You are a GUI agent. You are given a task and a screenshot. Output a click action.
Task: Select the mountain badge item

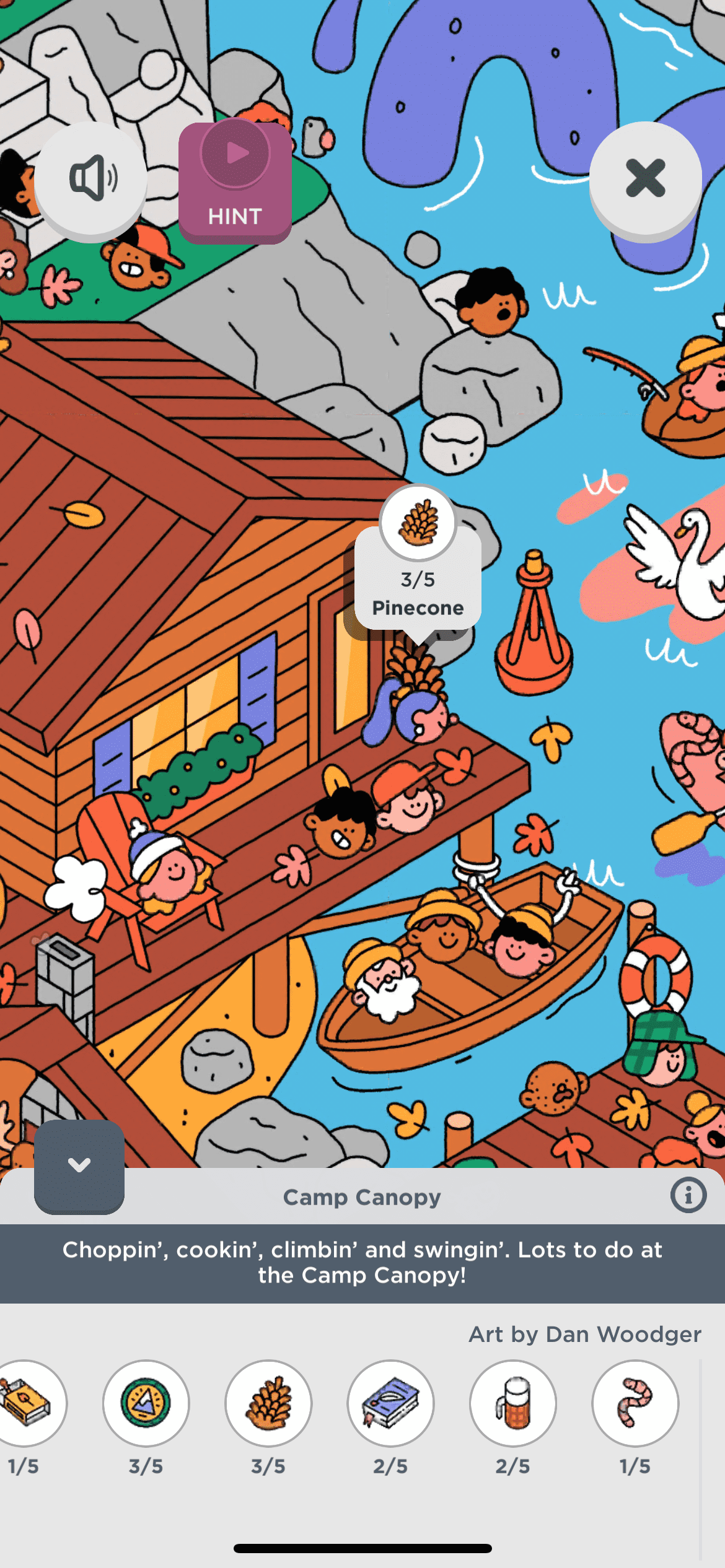point(146,1403)
